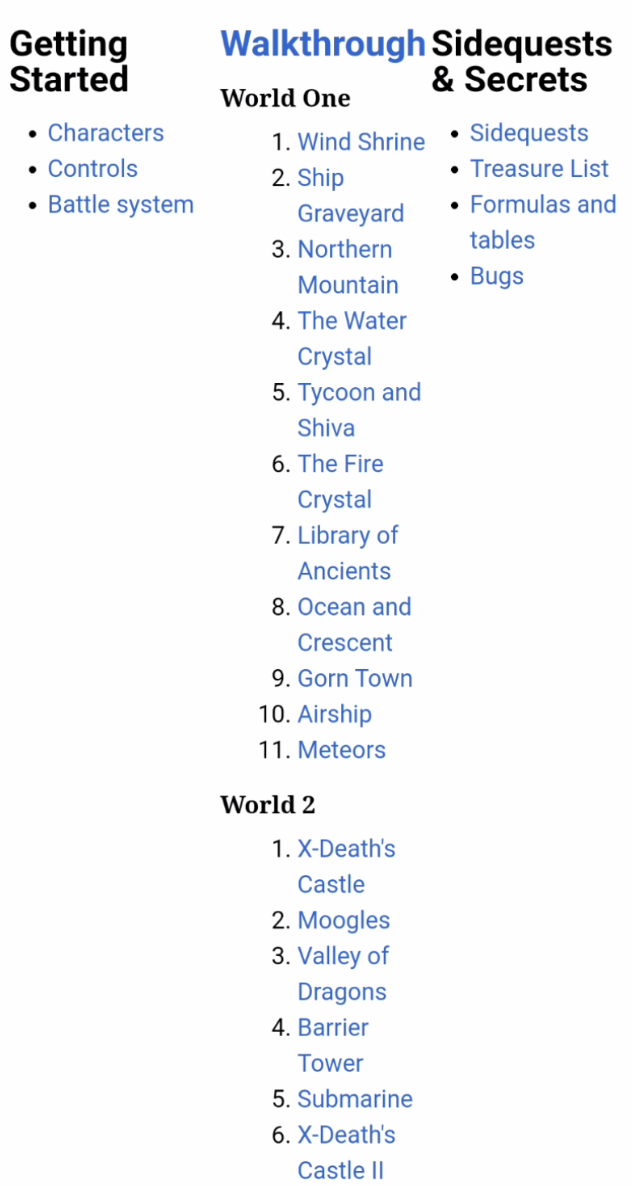The image size is (632, 1186).
Task: Open the Submarine chapter
Action: coord(354,1099)
